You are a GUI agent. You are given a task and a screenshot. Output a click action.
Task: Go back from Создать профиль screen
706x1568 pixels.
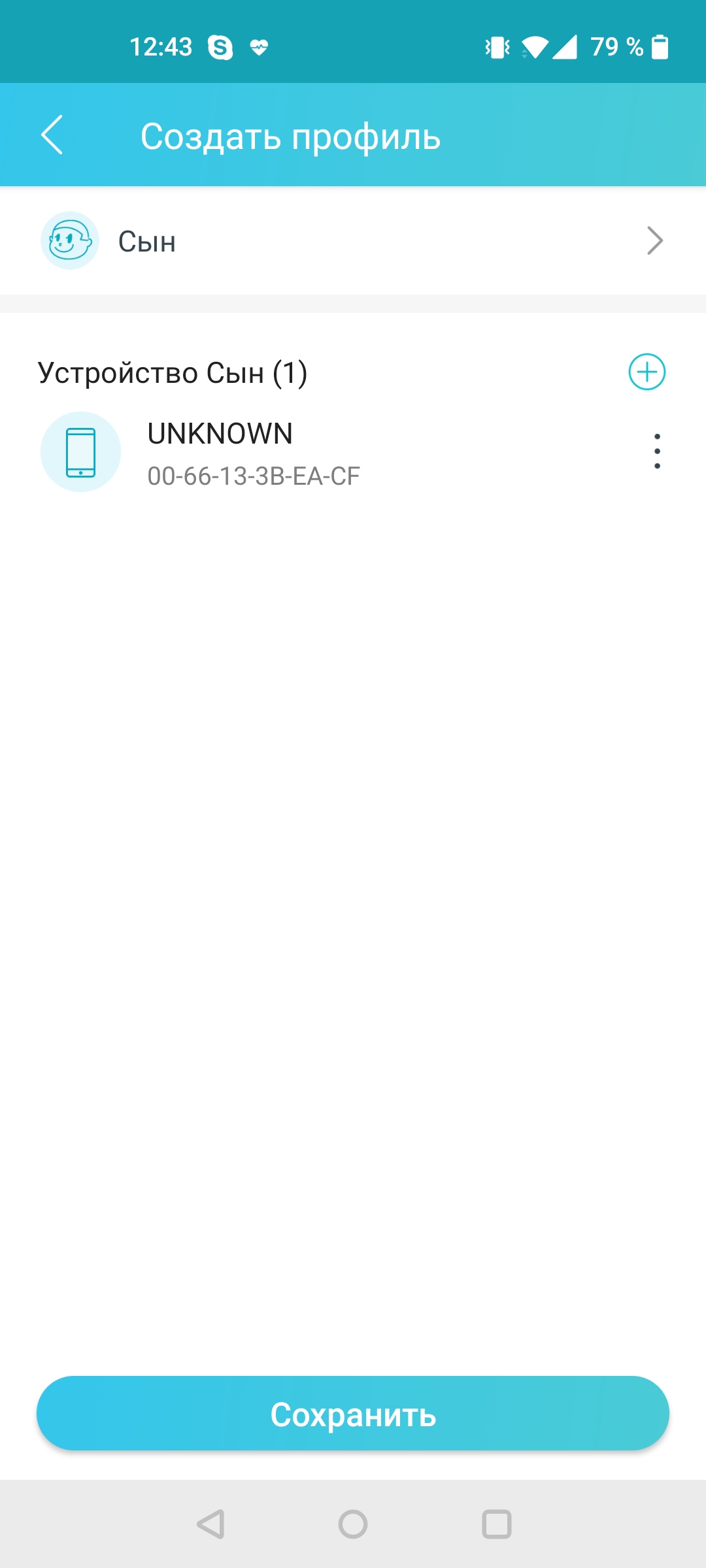tap(52, 135)
